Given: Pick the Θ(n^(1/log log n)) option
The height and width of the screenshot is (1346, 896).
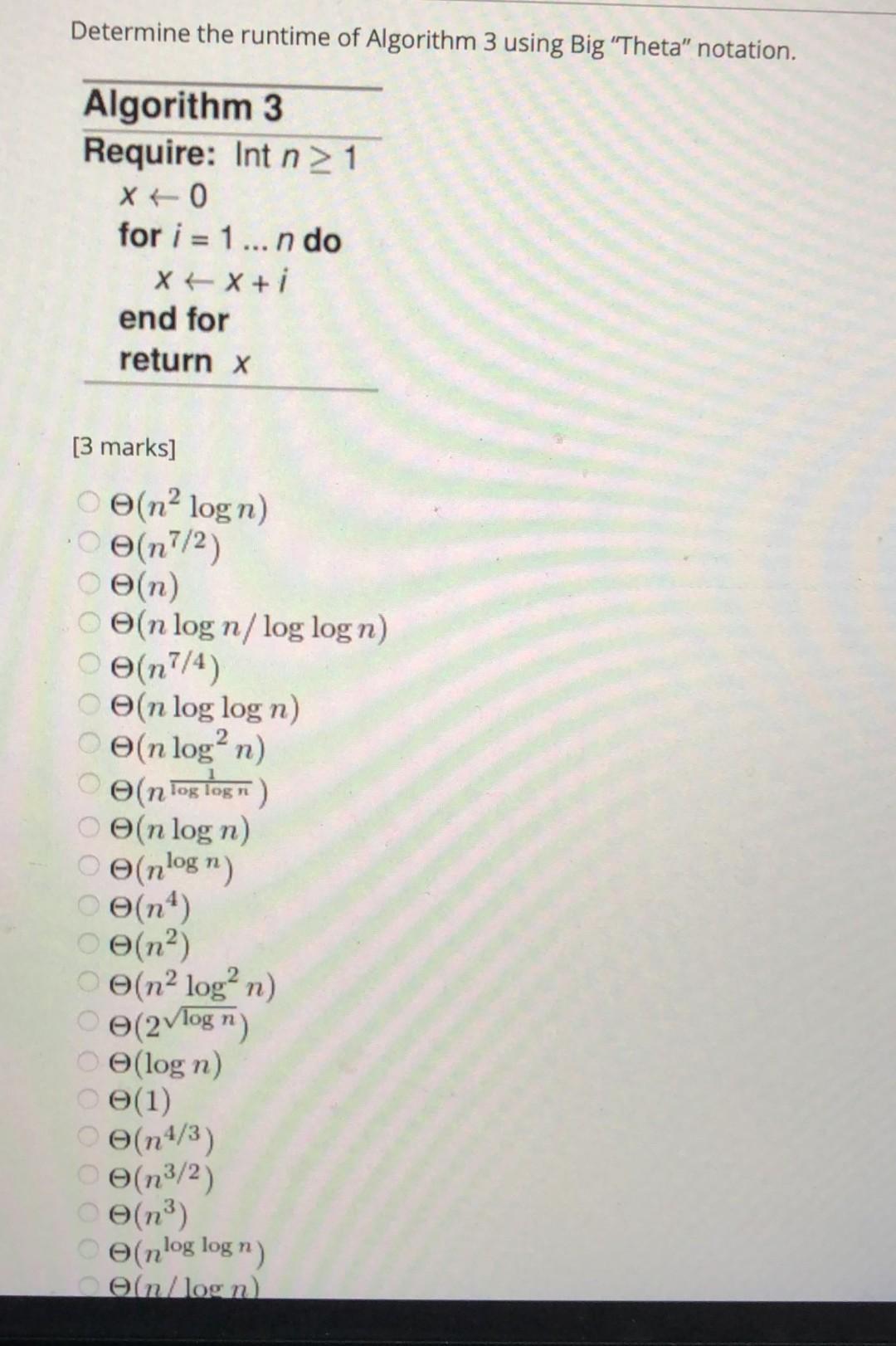Looking at the screenshot, I should pyautogui.click(x=90, y=784).
